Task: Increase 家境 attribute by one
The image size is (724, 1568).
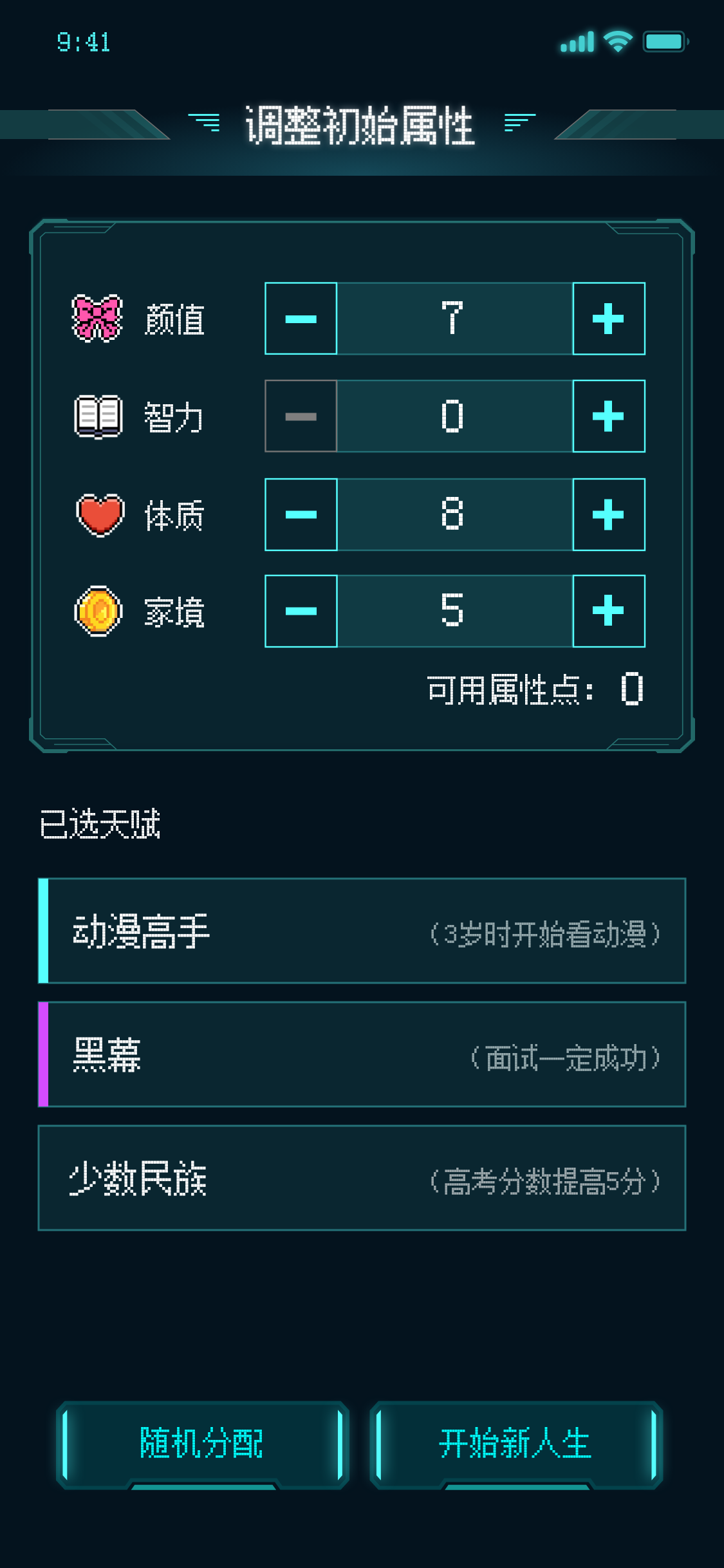Action: (608, 611)
